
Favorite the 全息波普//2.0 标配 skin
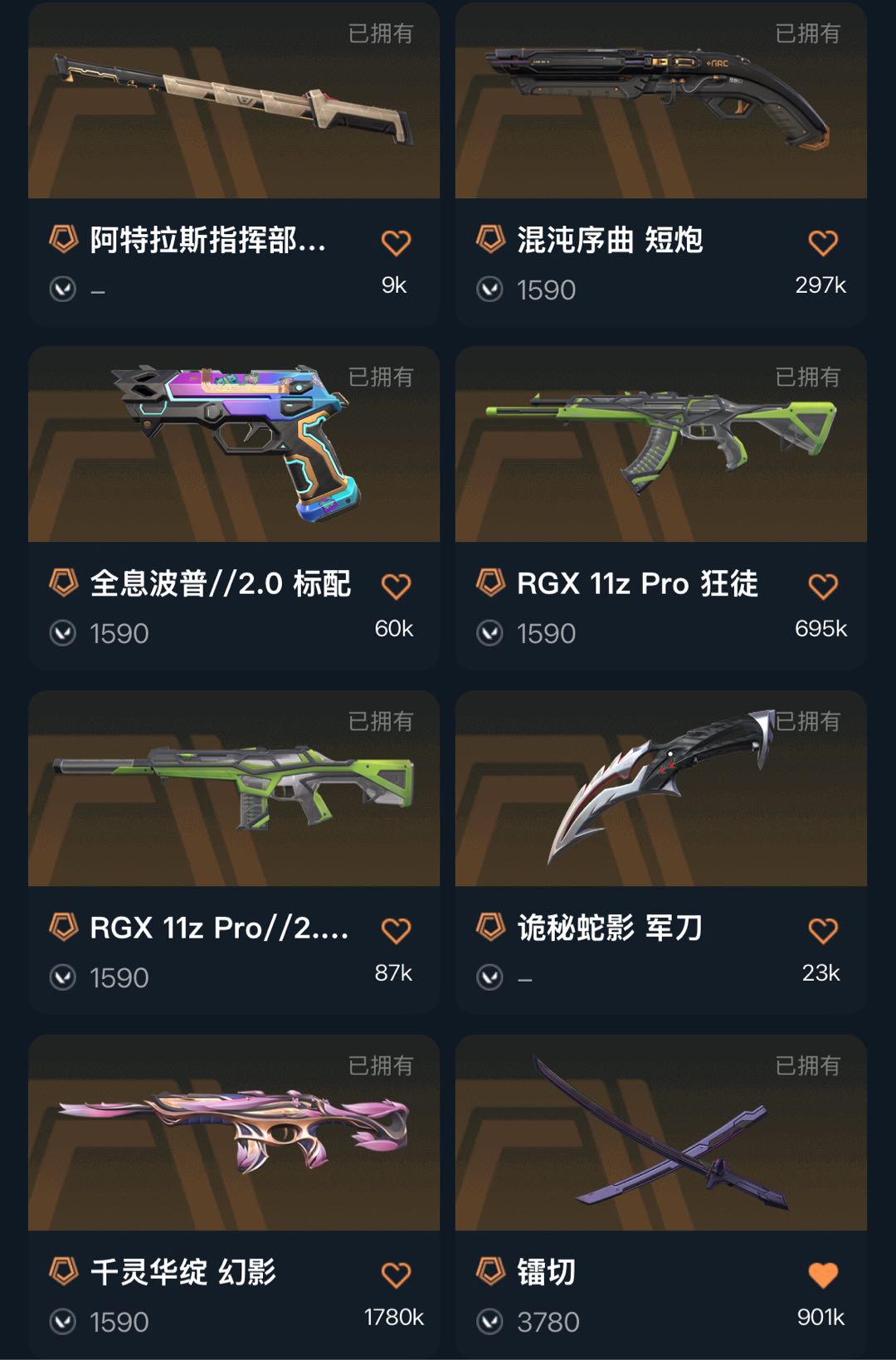[x=396, y=587]
